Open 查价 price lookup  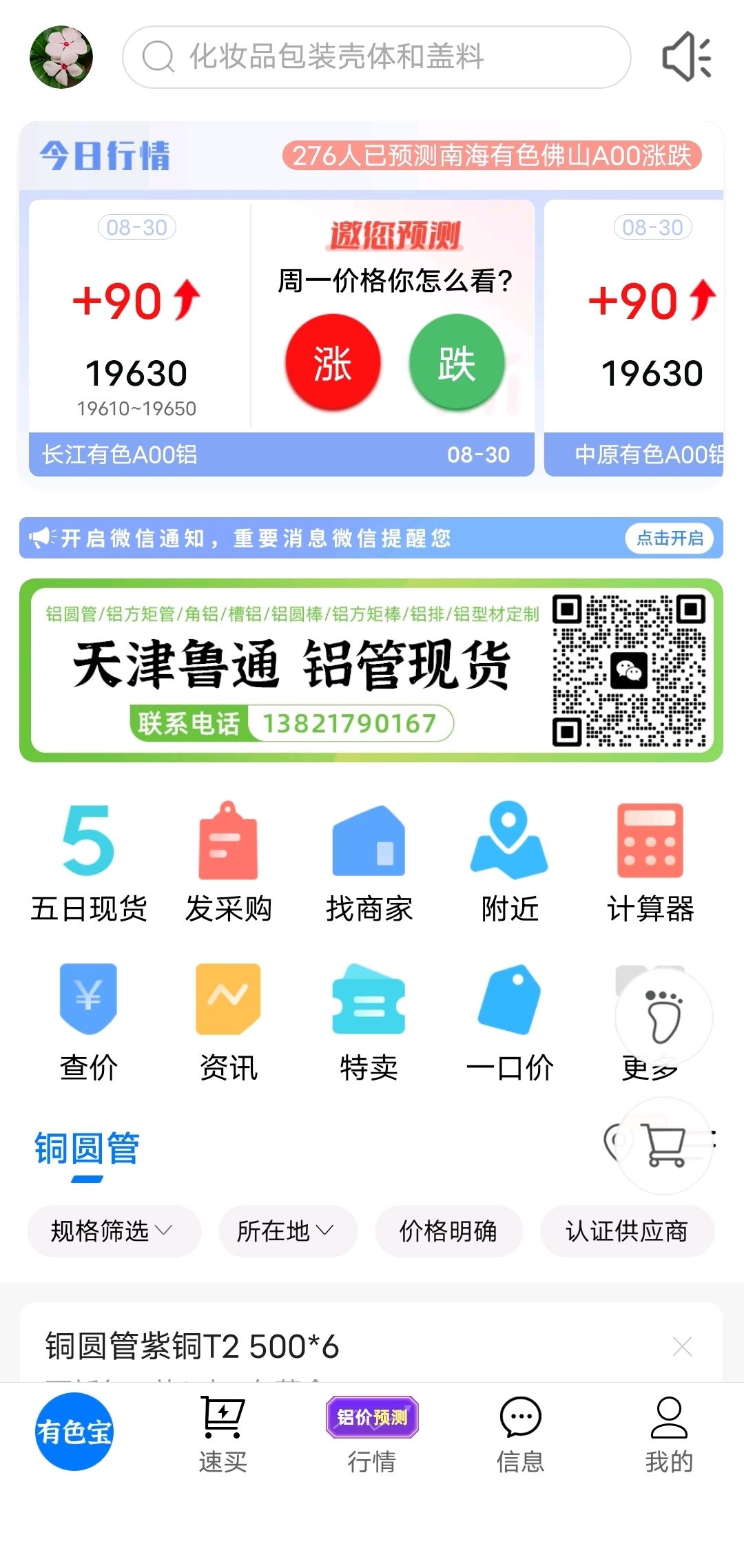pos(89,1023)
